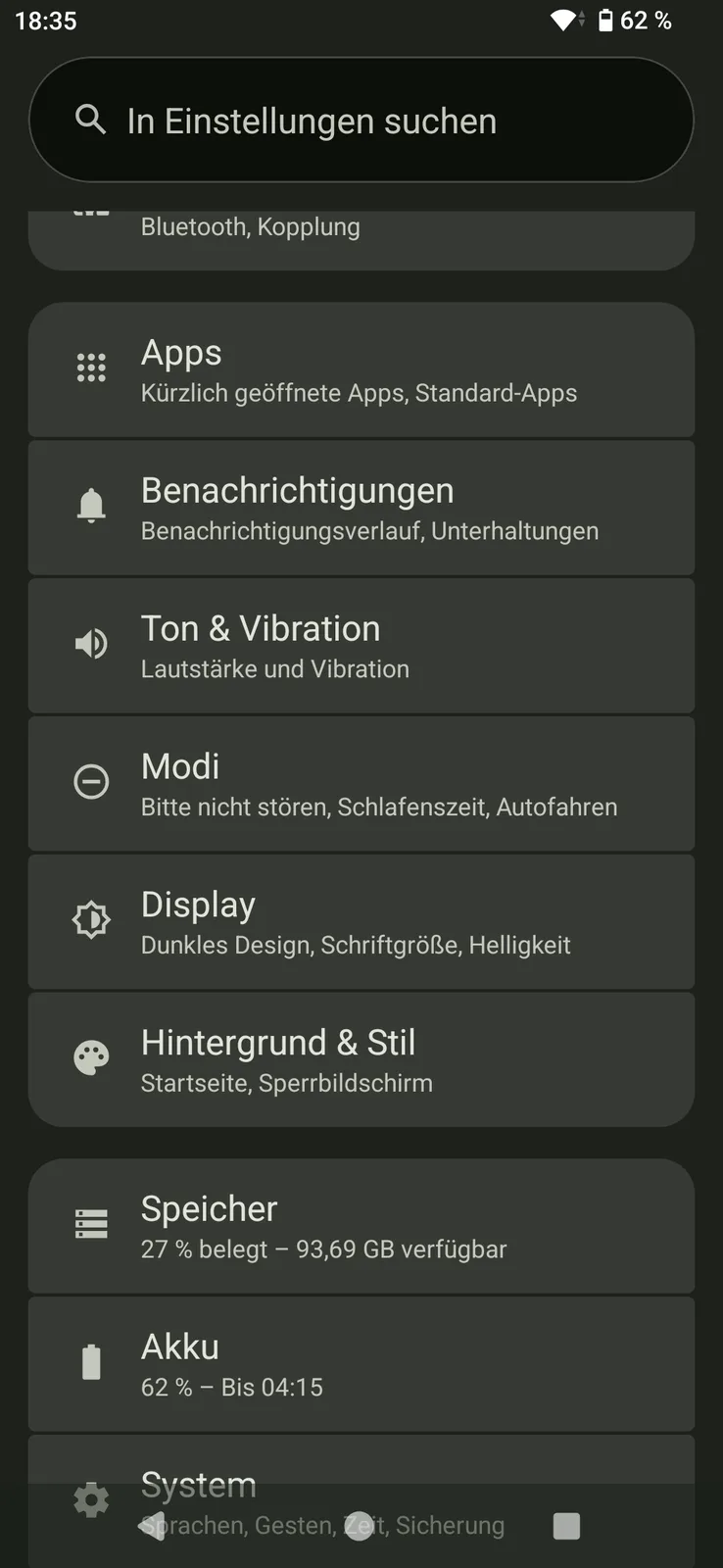Screen dimensions: 723x1568
Task: Open recent apps overview
Action: tap(566, 1526)
